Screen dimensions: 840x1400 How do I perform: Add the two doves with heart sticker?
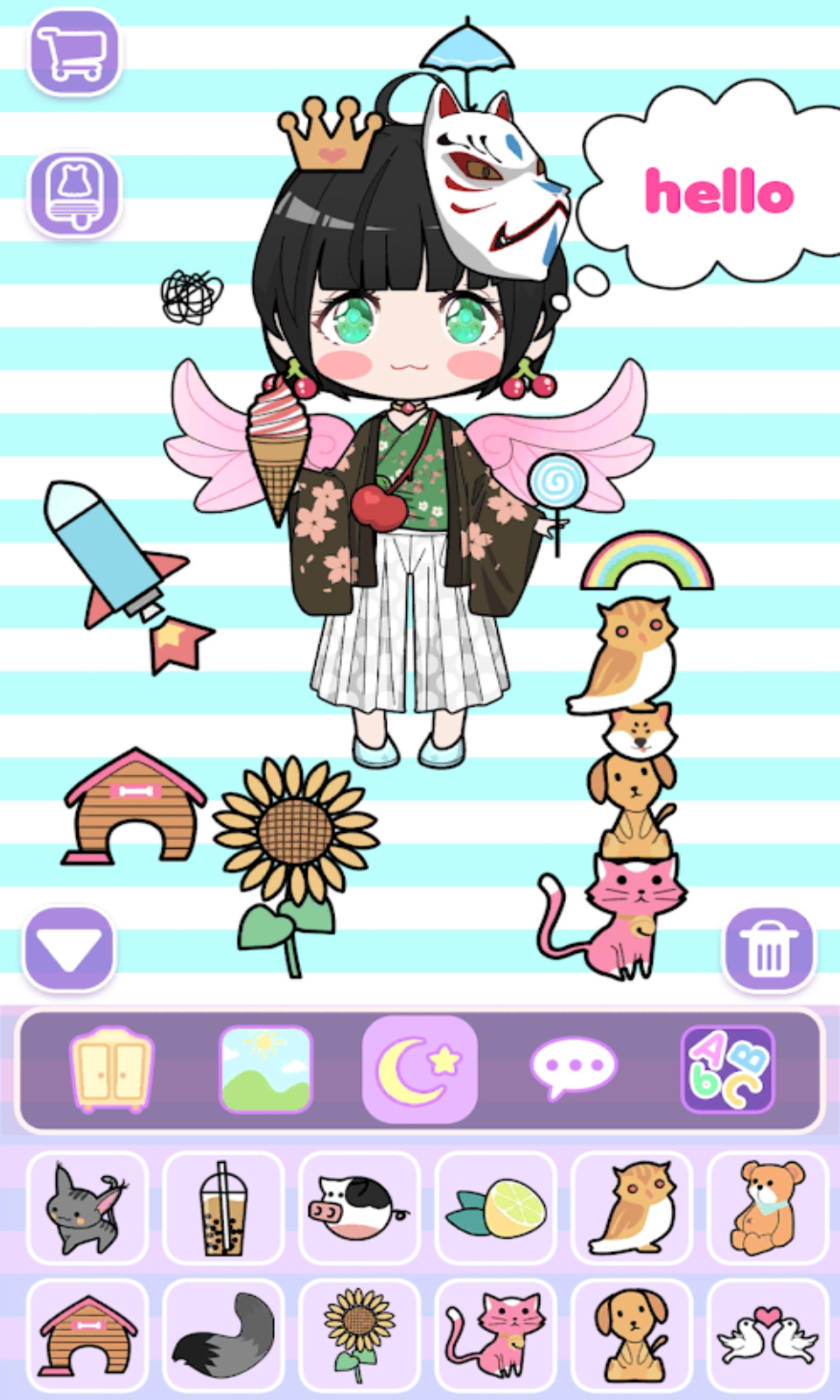[x=767, y=1335]
